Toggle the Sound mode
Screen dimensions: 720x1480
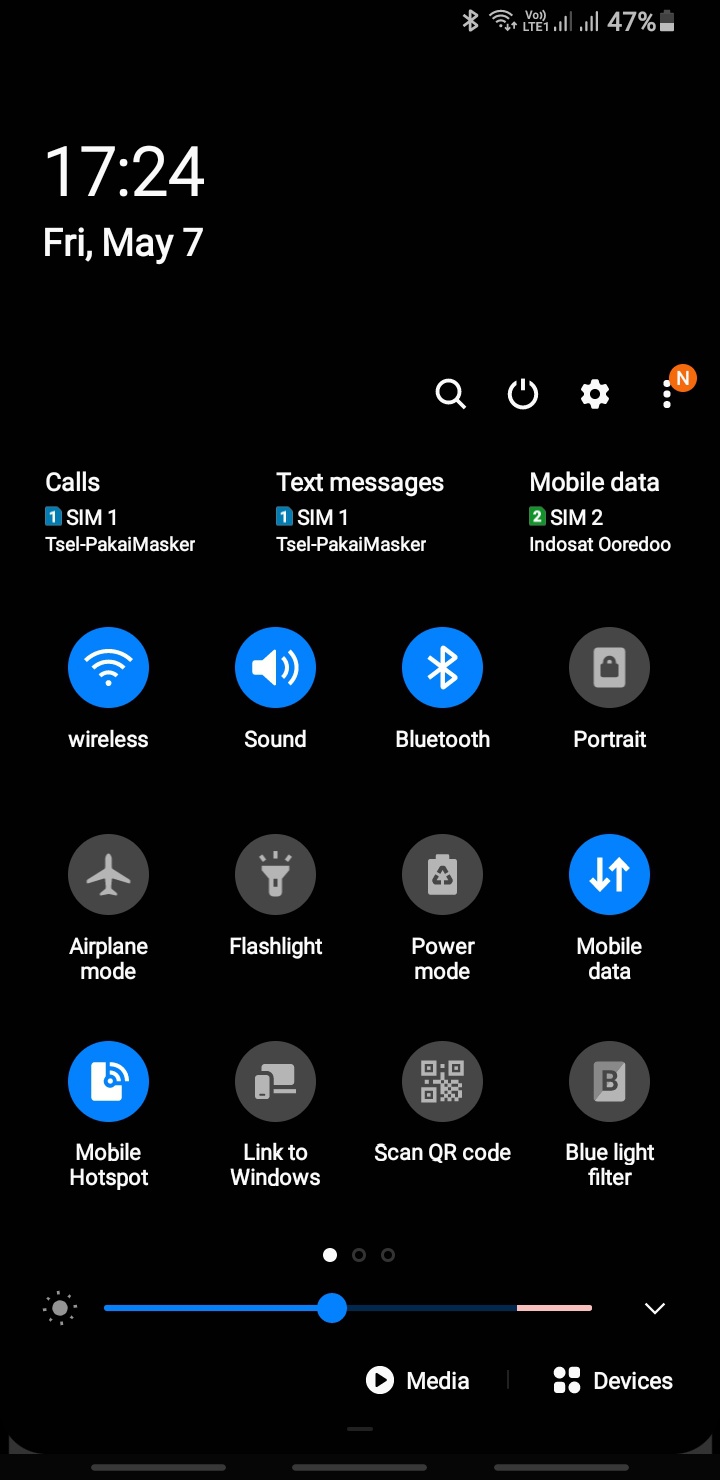[275, 668]
